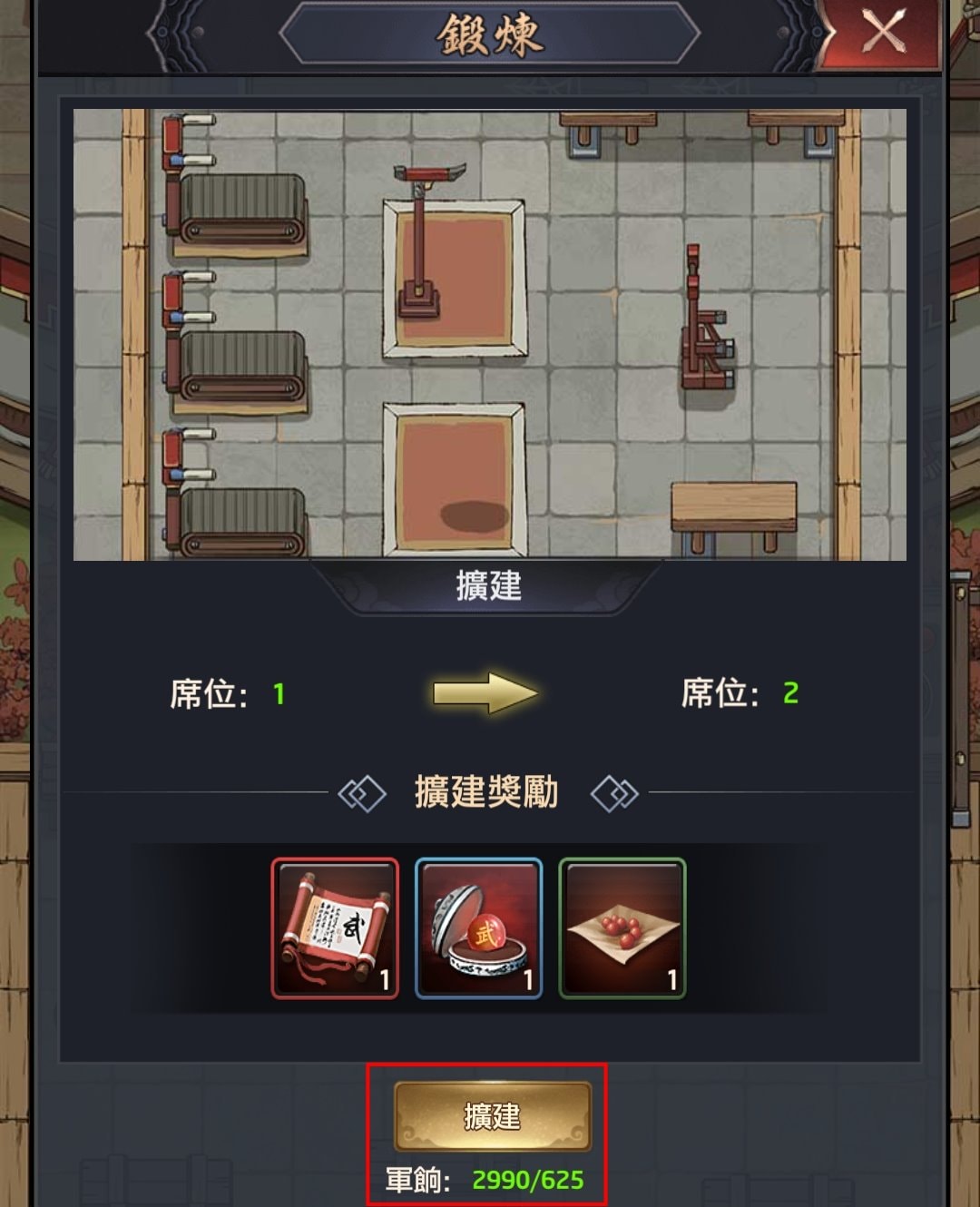This screenshot has width=980, height=1207.
Task: Tap the gold 擴建 button
Action: click(492, 1116)
